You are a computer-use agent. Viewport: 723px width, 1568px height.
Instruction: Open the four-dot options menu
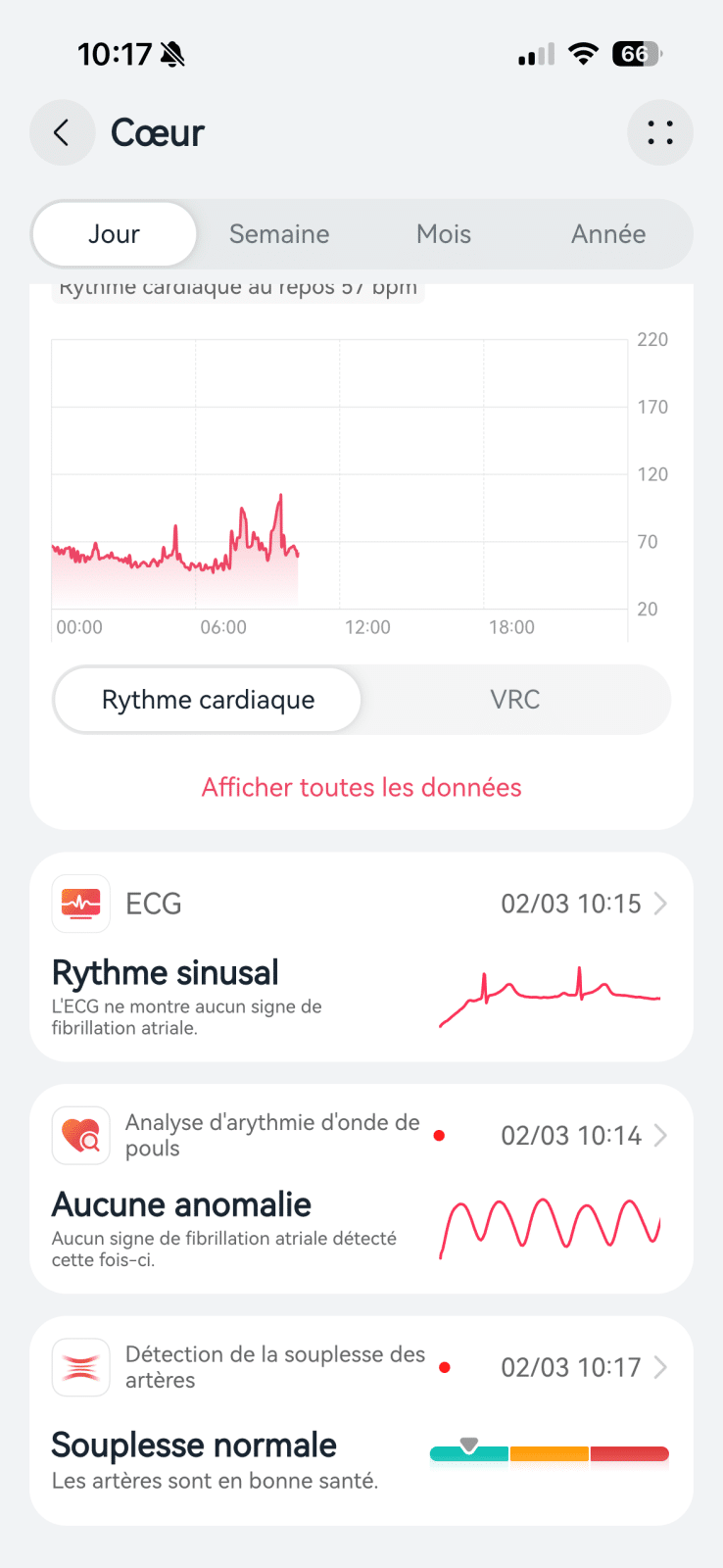(659, 132)
